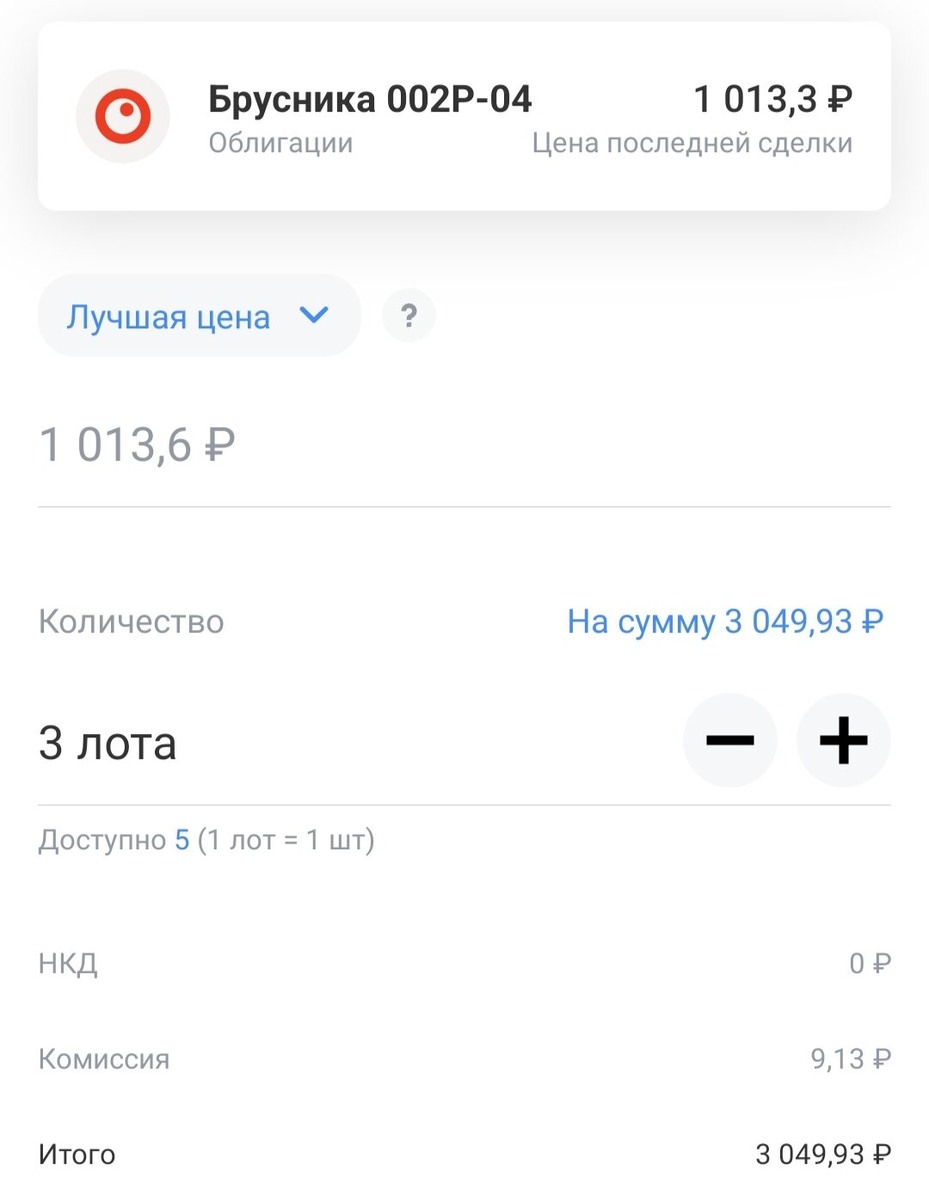Click the На сумму 3 049,93 ₽ link

[x=724, y=621]
